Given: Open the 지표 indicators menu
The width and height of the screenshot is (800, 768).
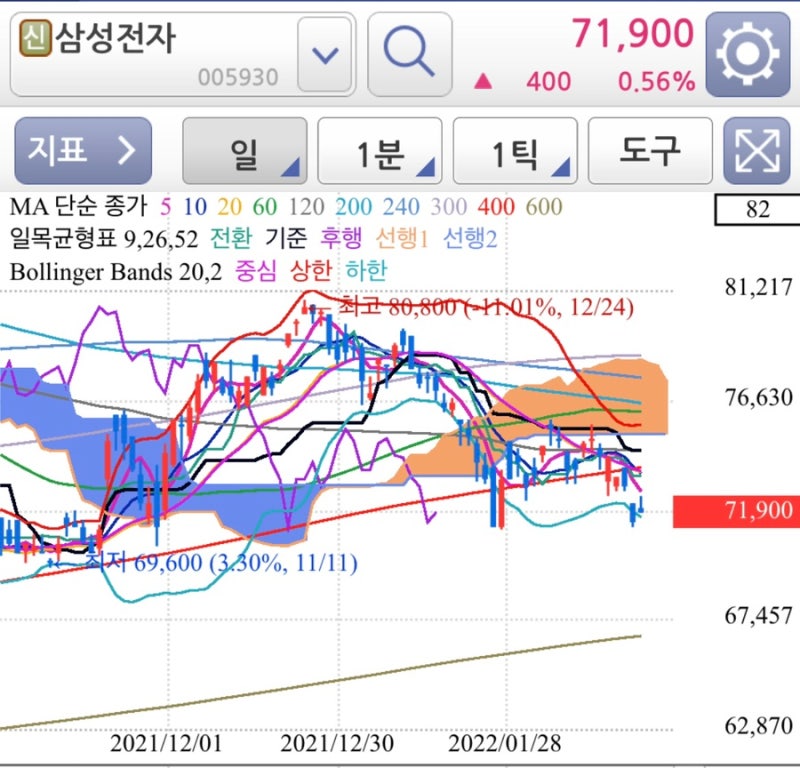Looking at the screenshot, I should coord(83,150).
